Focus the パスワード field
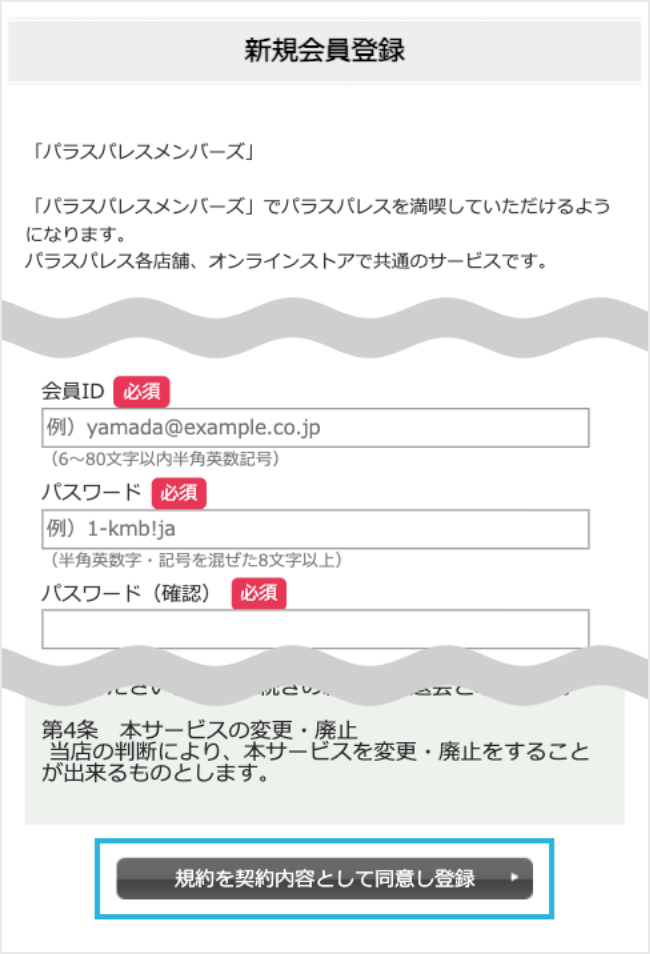 315,529
